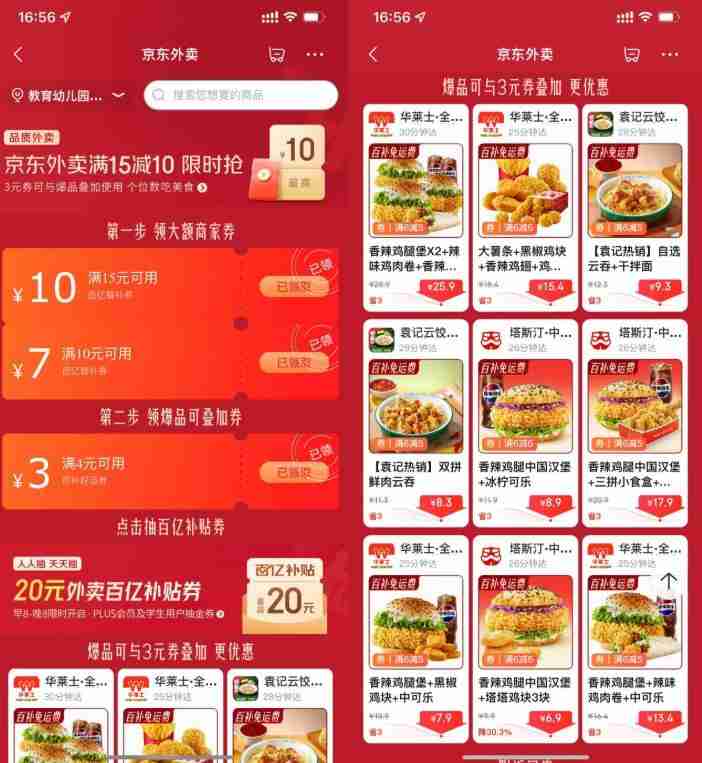This screenshot has height=763, width=702.
Task: Draw the 20元外卖百亿补贴券 banner
Action: pos(168,594)
